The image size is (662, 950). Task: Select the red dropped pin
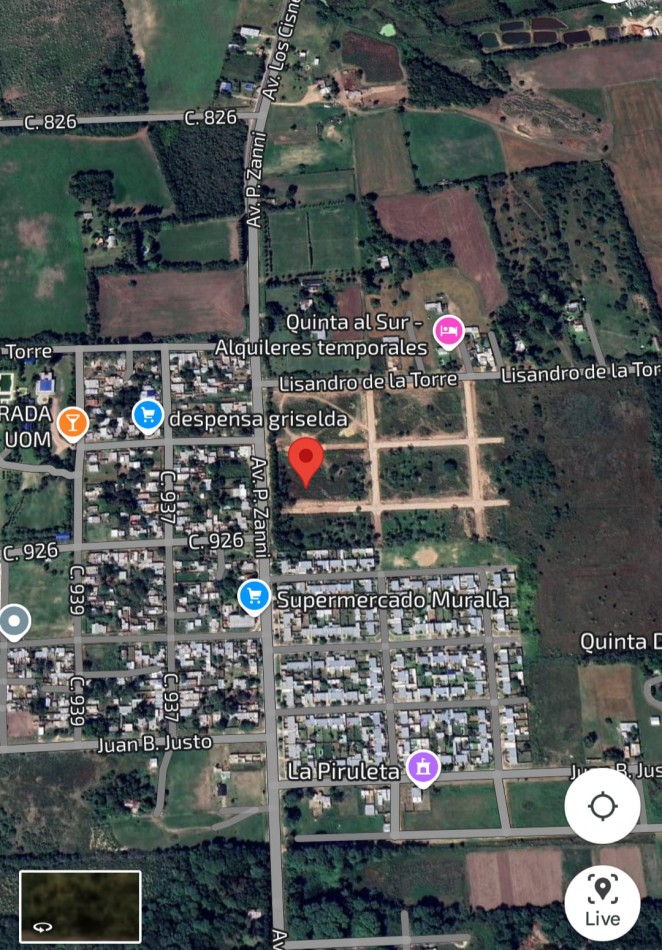click(305, 461)
